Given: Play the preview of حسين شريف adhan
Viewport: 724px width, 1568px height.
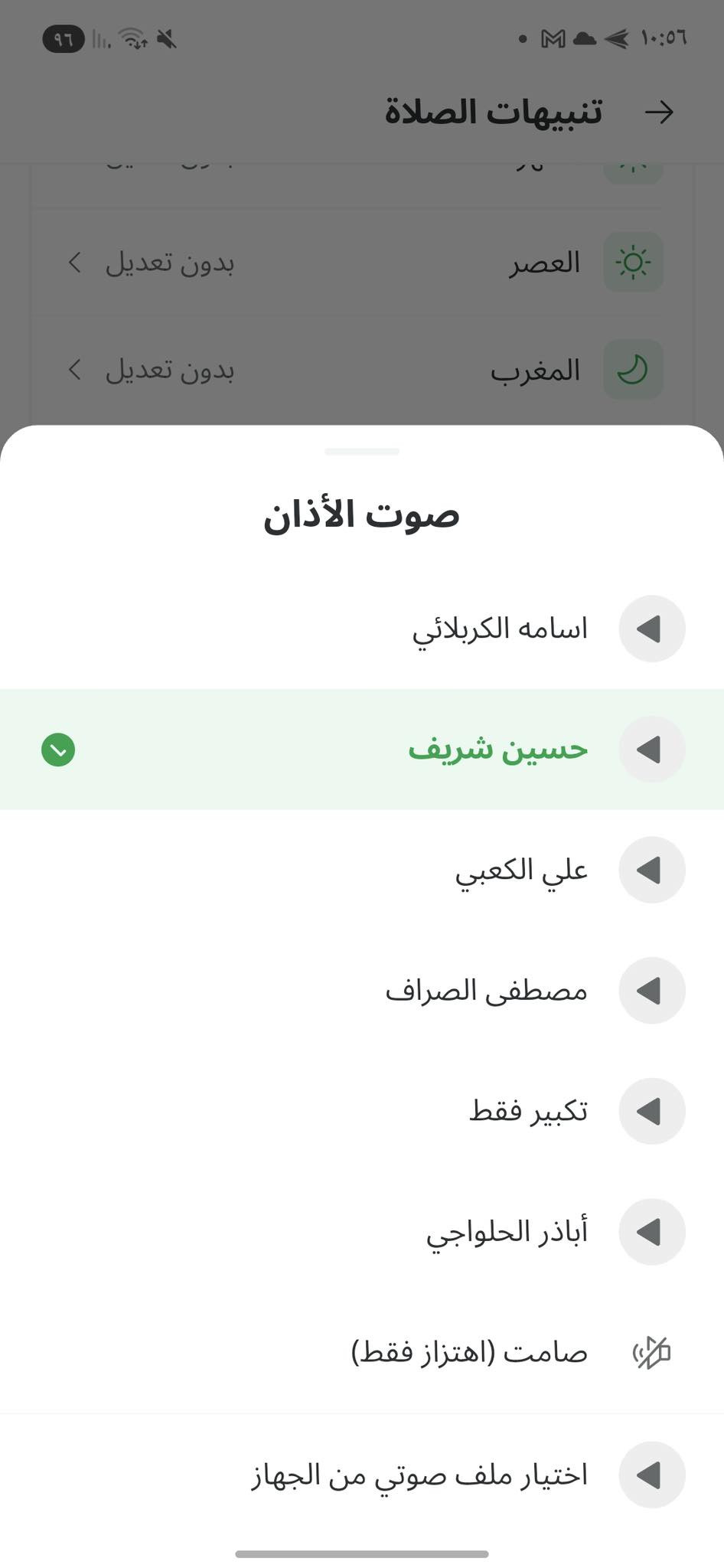Looking at the screenshot, I should (651, 750).
